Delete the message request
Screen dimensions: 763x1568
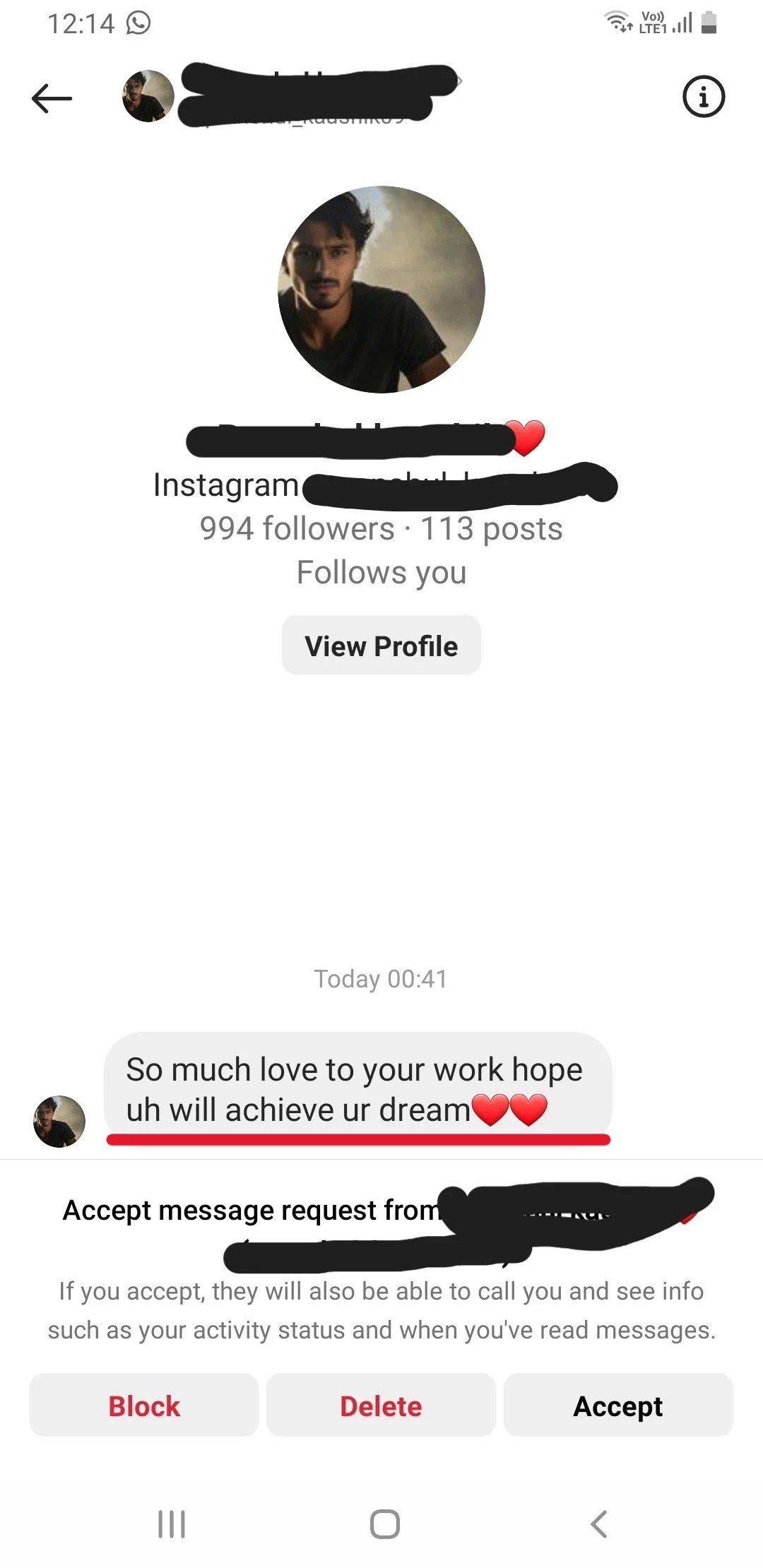(381, 1406)
